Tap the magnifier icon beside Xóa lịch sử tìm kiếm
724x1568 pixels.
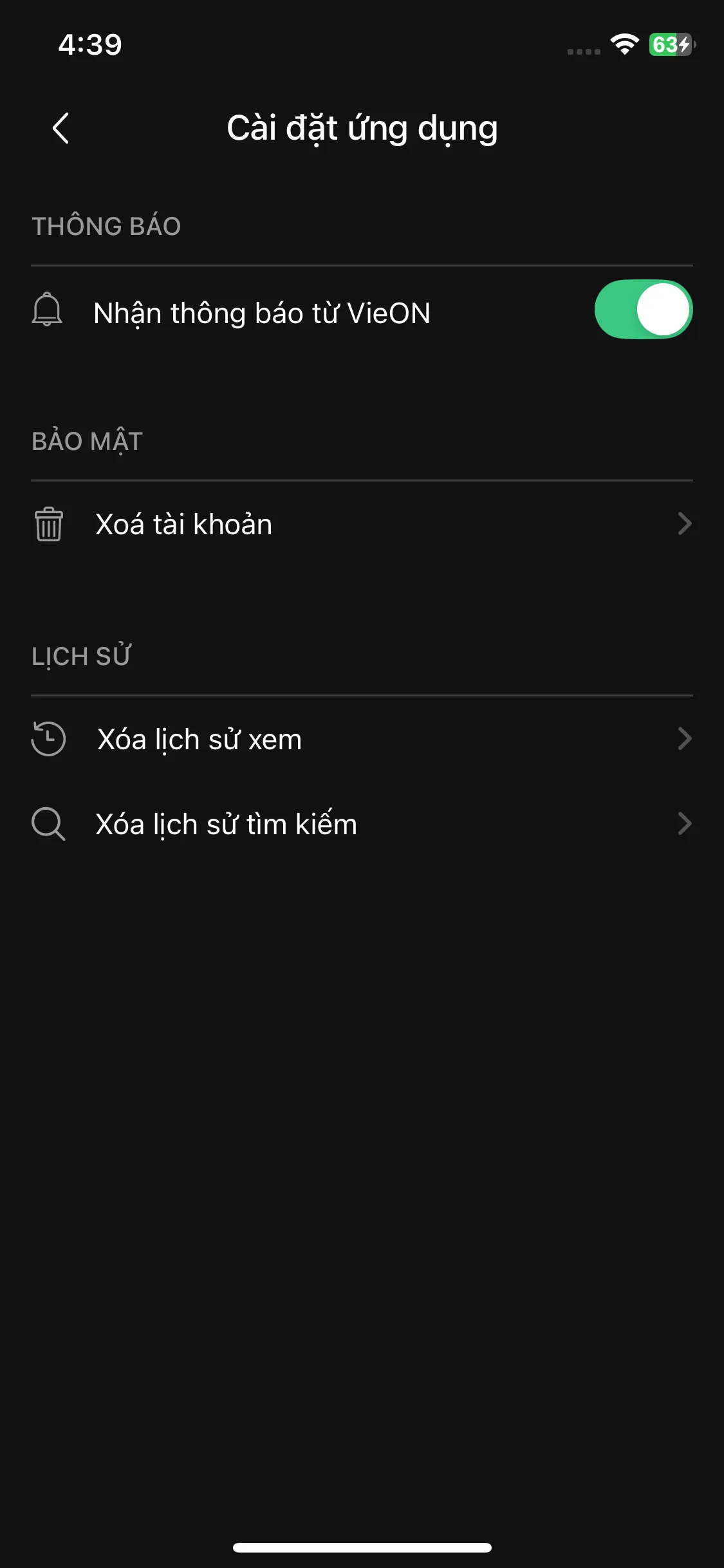(48, 824)
